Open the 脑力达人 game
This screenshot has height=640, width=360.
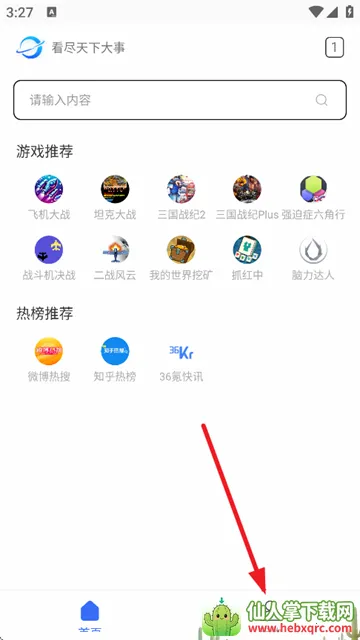click(313, 258)
